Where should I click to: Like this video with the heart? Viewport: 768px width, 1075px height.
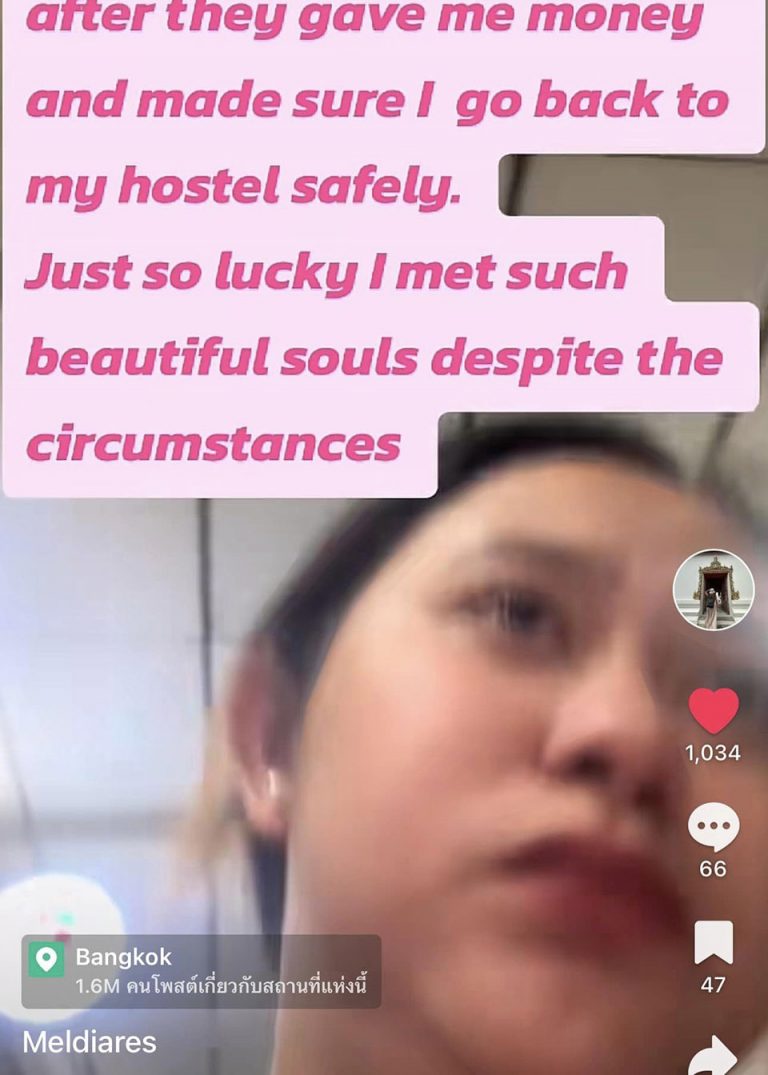click(x=713, y=711)
